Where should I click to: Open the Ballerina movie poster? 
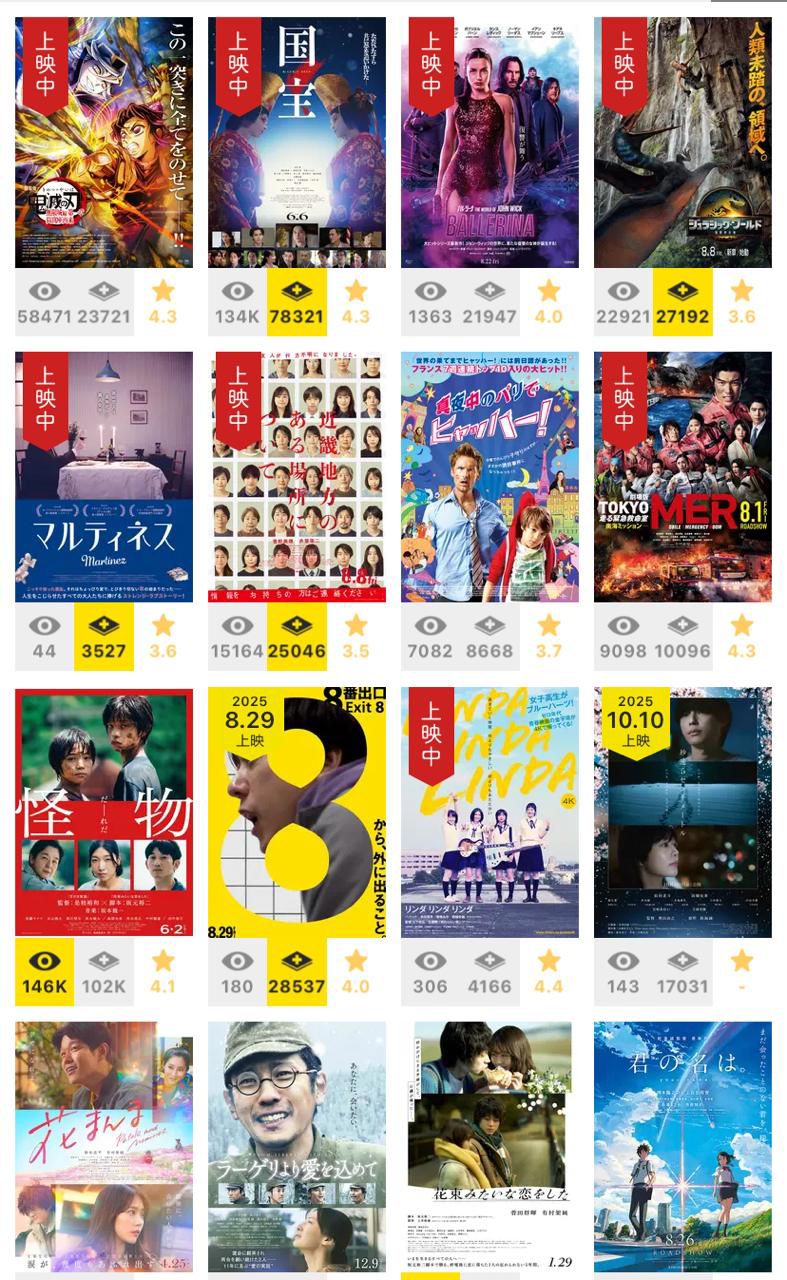point(490,142)
